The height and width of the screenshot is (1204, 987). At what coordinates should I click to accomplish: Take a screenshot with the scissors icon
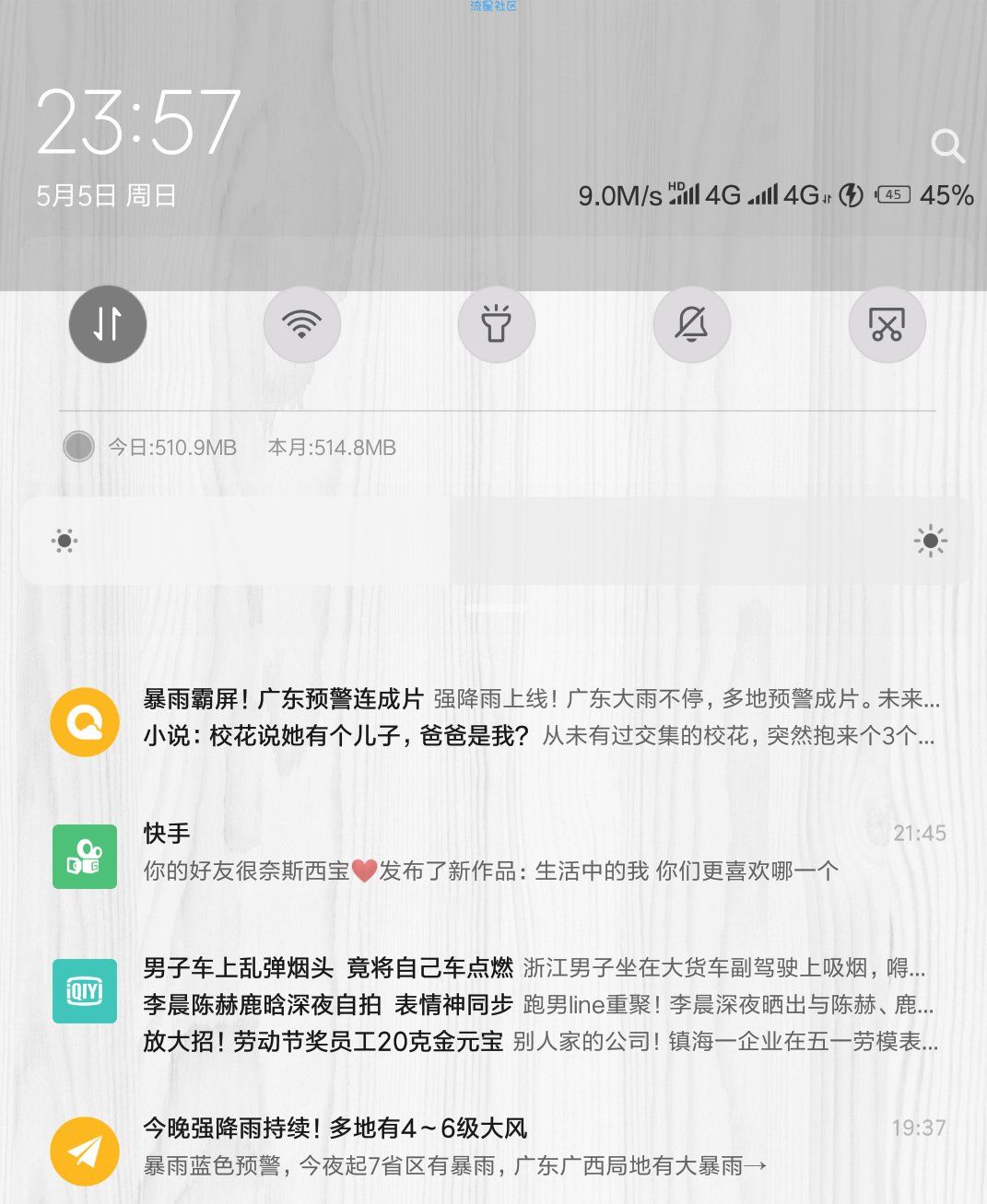click(x=887, y=324)
